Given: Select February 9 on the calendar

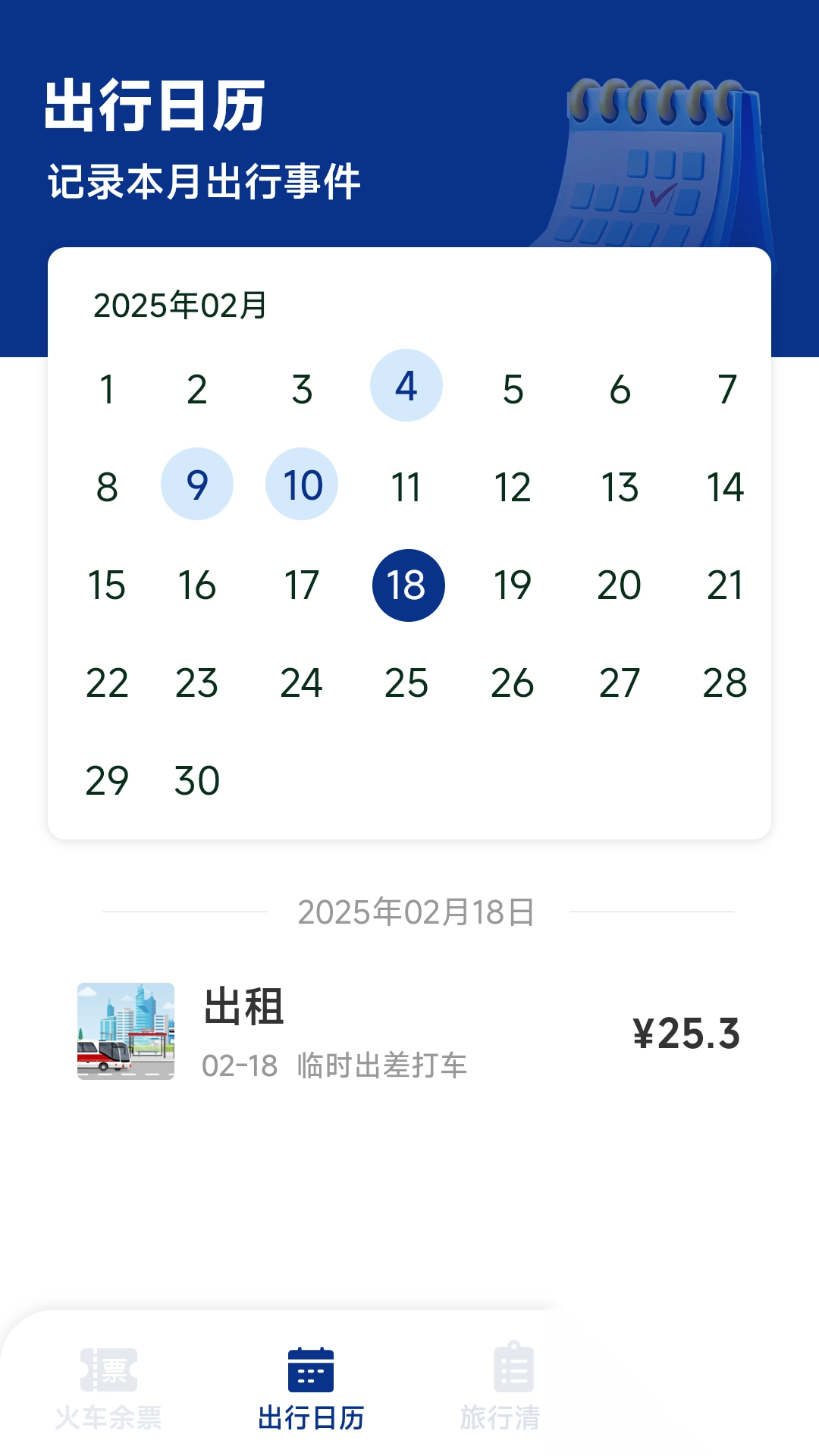Looking at the screenshot, I should [x=197, y=485].
